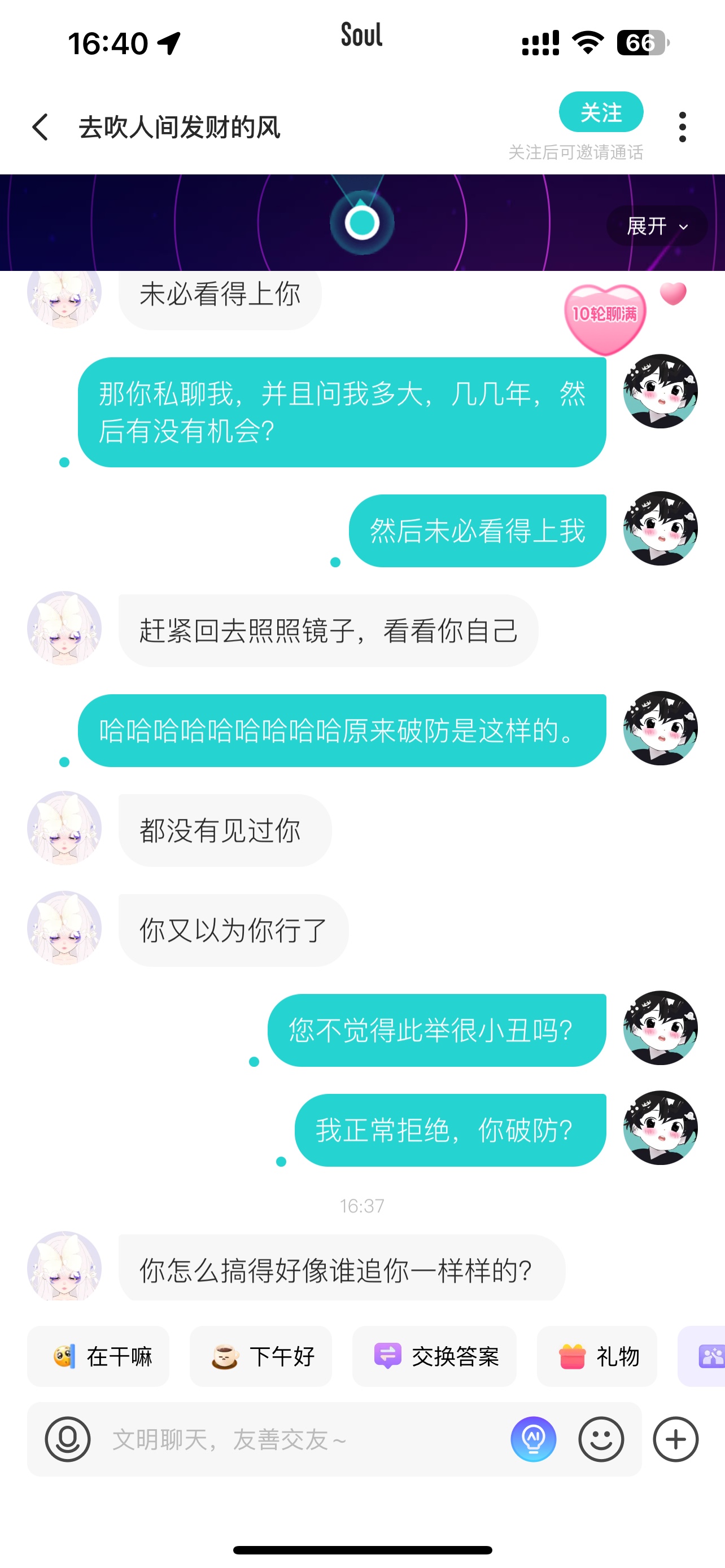Image resolution: width=725 pixels, height=1568 pixels.
Task: Open the AI lightbulb assistant
Action: click(x=533, y=1439)
